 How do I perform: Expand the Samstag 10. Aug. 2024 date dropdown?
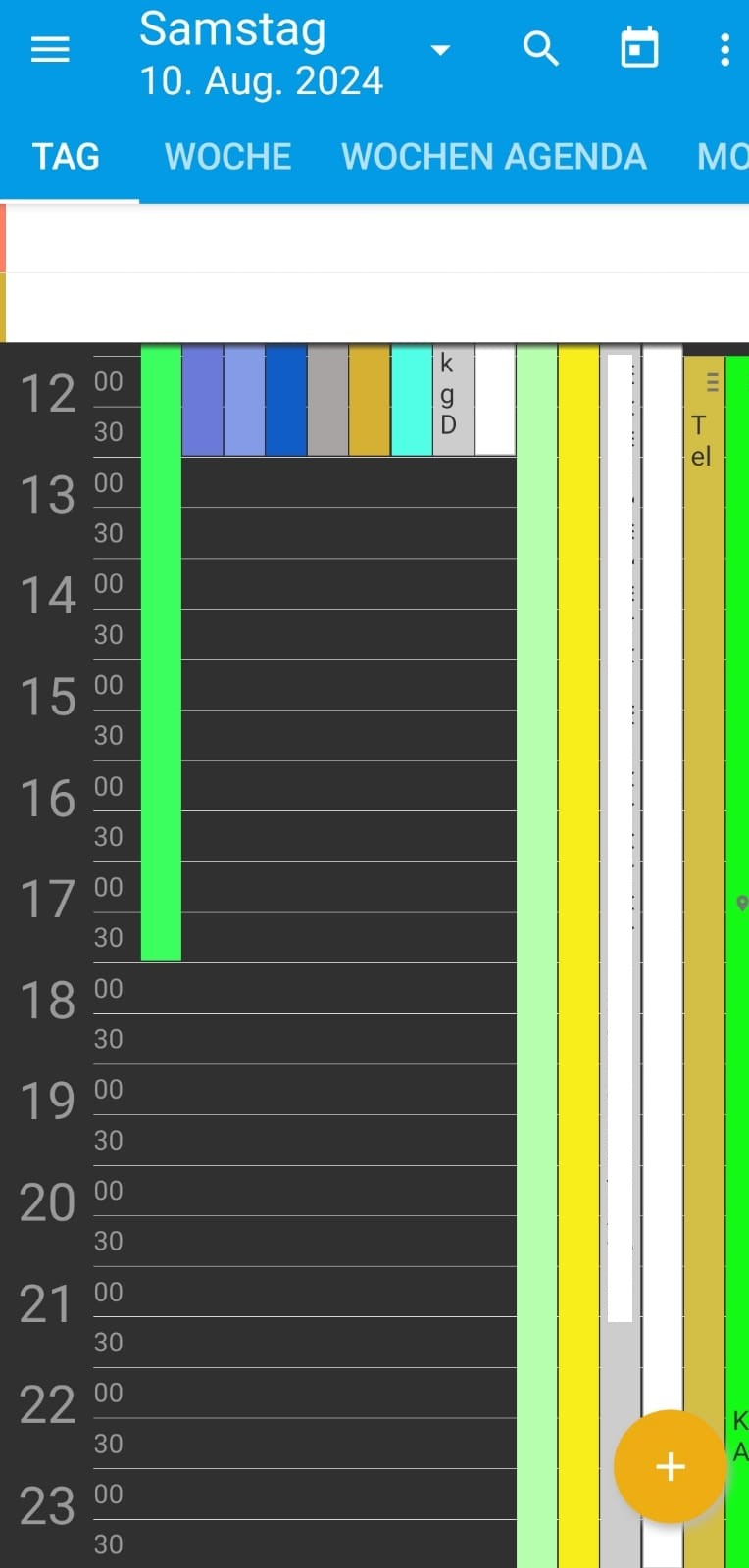440,50
